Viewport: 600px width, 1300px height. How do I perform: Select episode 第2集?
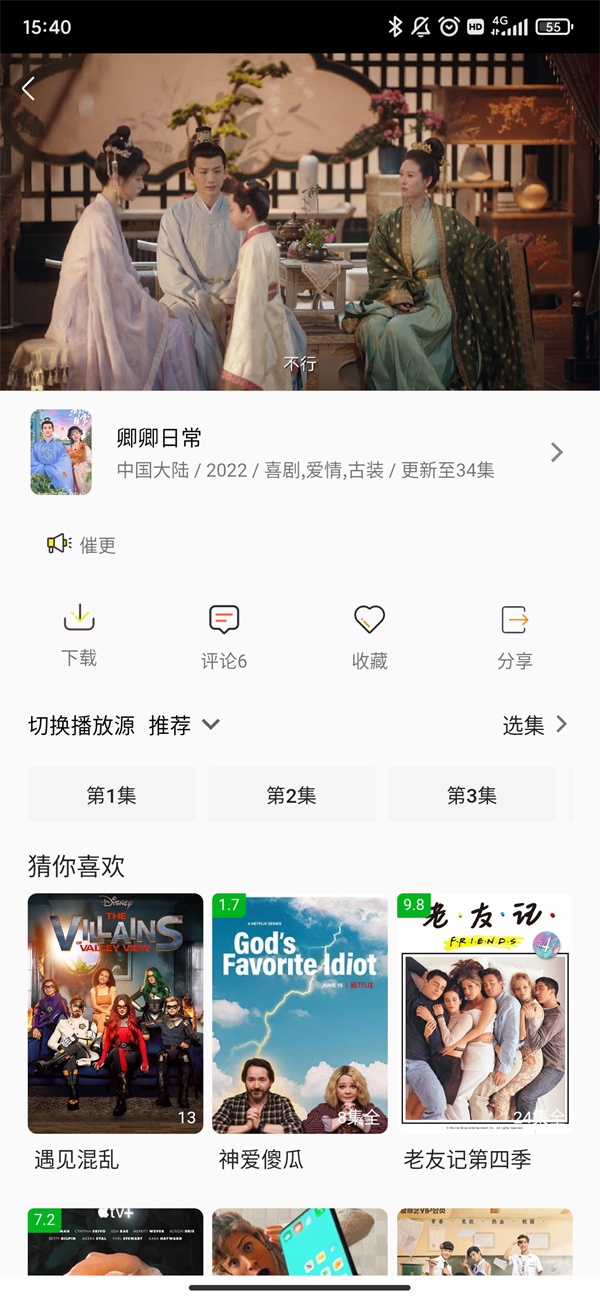(x=291, y=795)
